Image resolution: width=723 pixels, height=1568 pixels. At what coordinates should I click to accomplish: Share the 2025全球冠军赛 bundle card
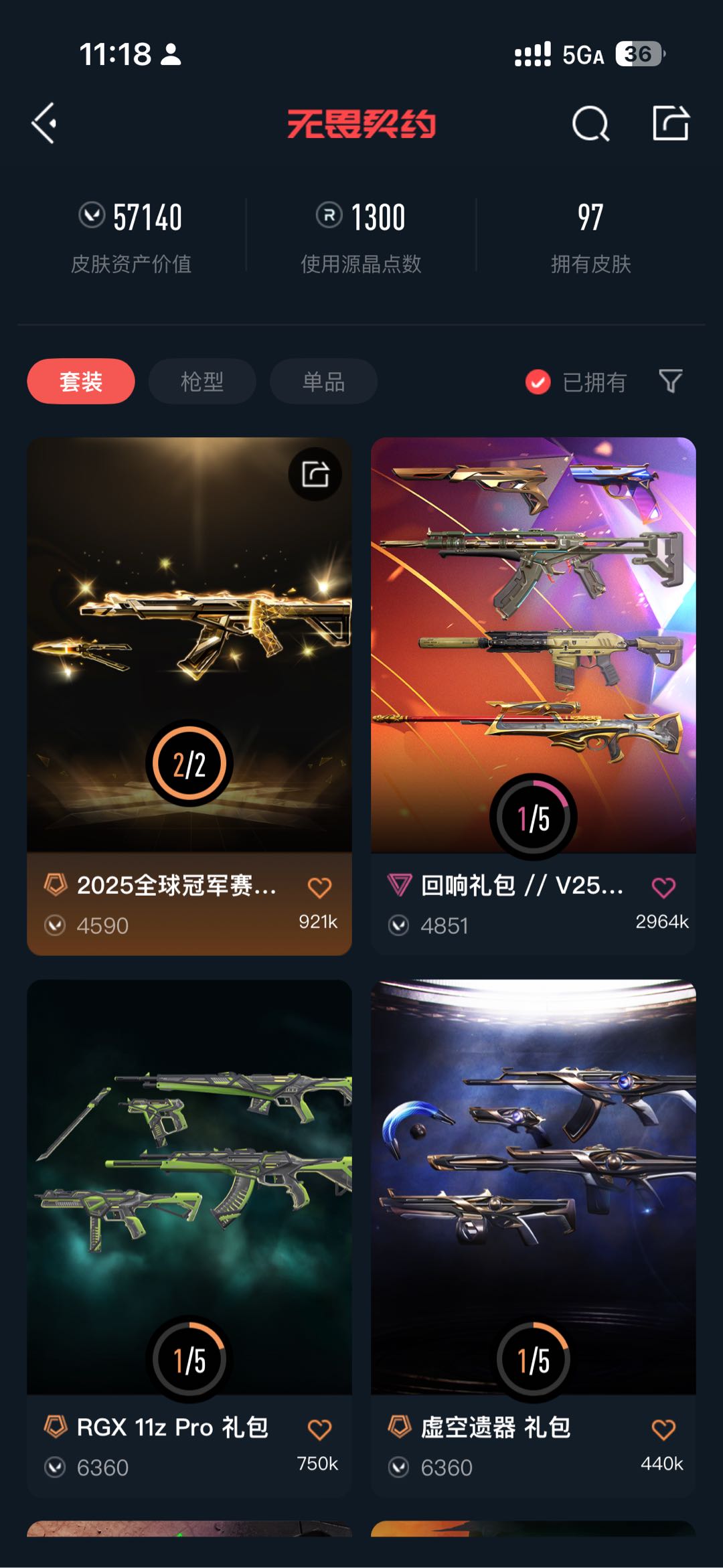pos(315,474)
